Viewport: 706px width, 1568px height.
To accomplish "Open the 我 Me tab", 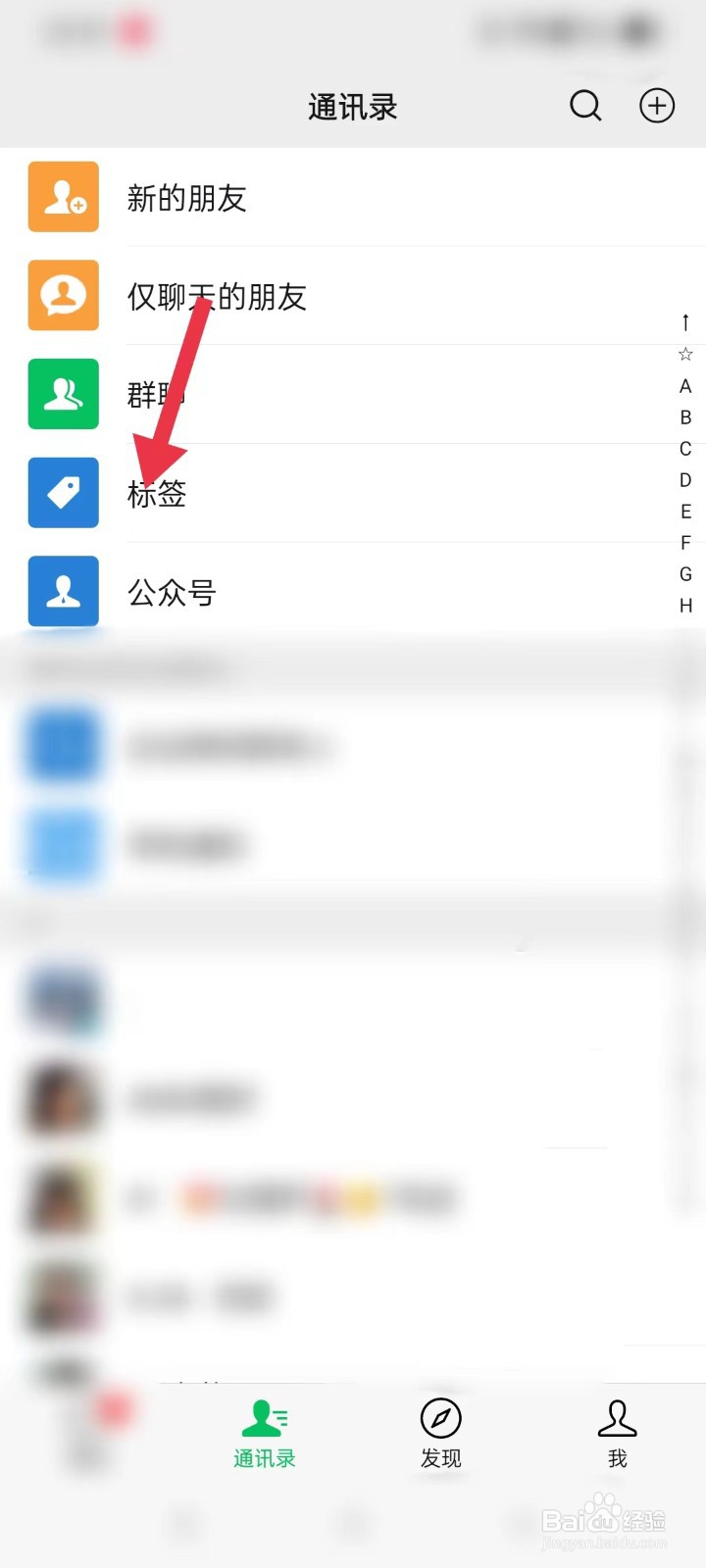I will (616, 1434).
